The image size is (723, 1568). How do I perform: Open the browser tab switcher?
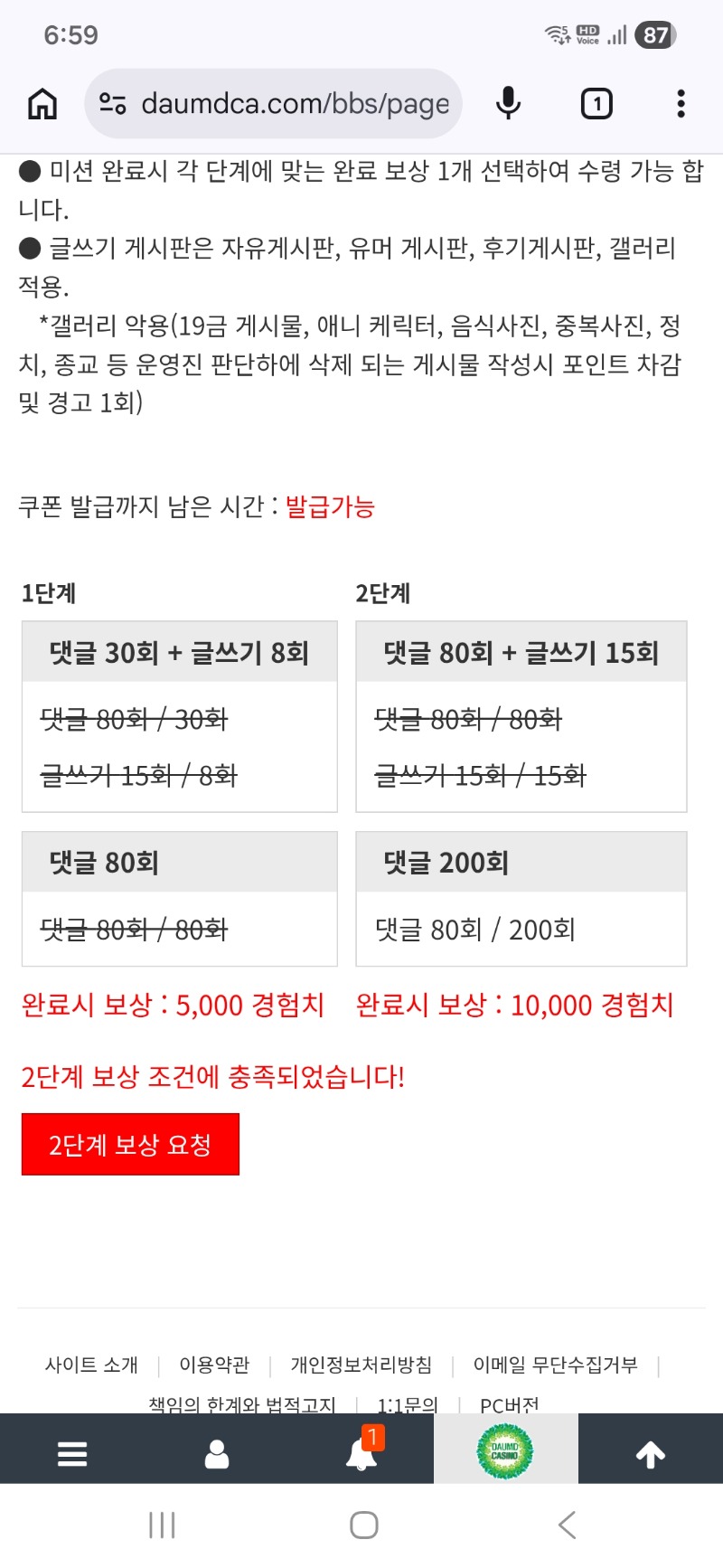click(x=596, y=104)
